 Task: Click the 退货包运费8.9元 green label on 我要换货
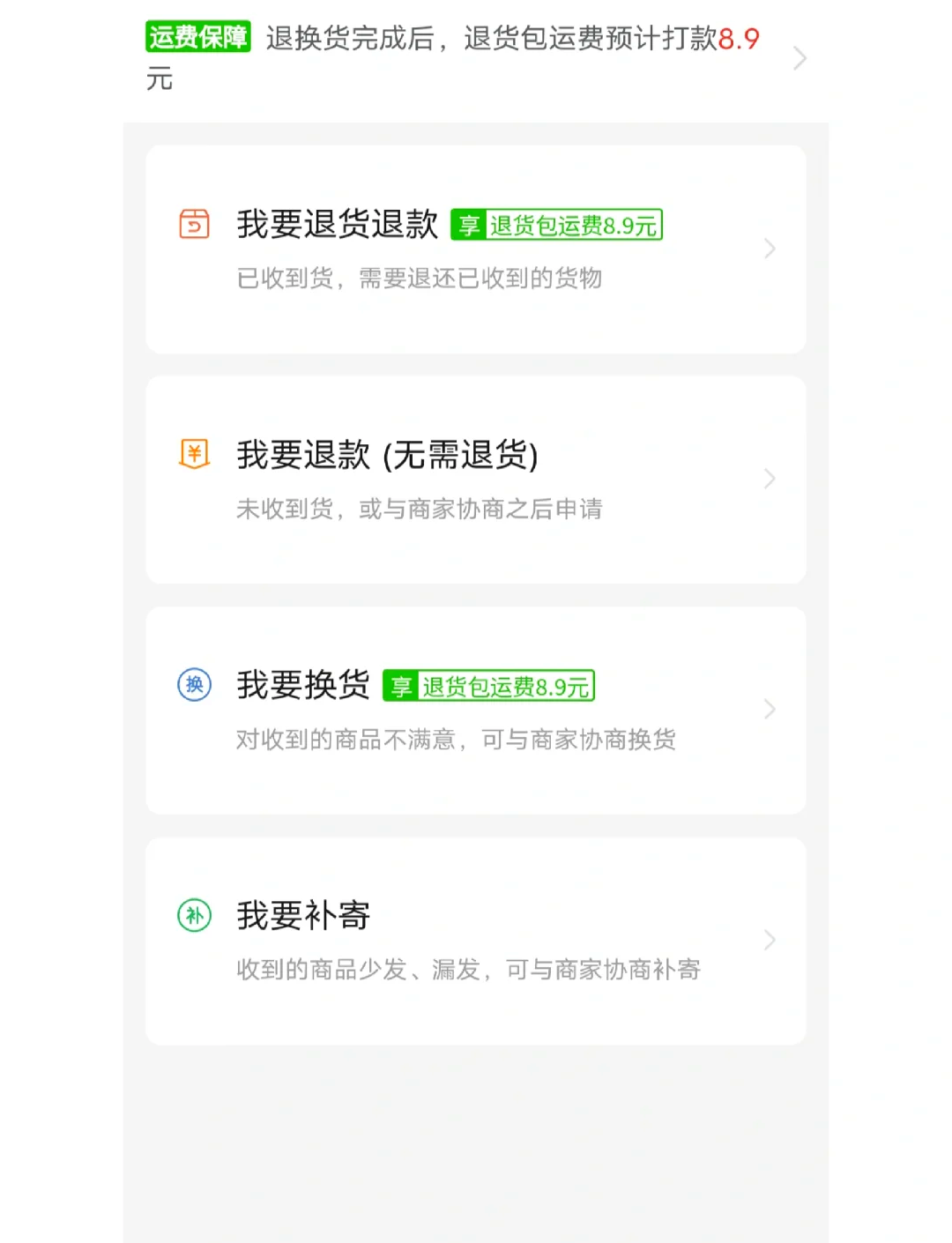pos(507,685)
